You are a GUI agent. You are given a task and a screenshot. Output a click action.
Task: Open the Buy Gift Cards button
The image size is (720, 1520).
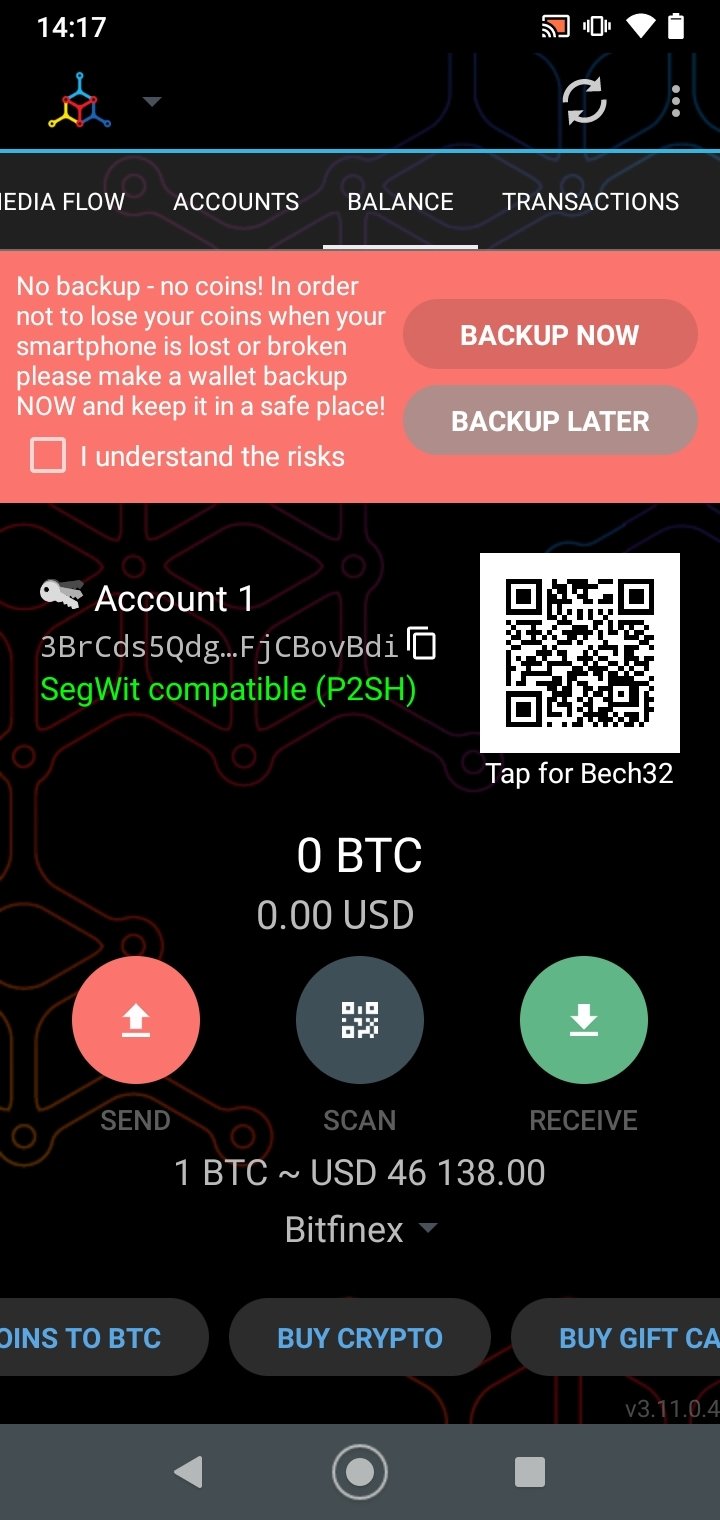coord(616,1338)
